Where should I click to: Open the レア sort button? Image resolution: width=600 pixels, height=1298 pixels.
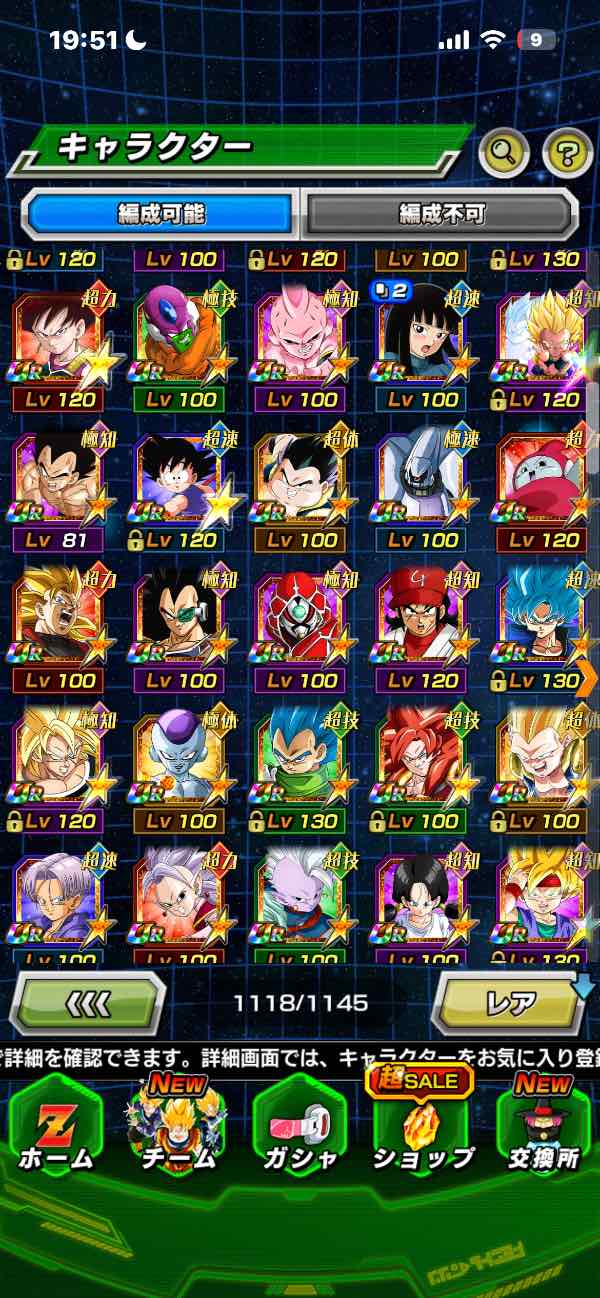coord(509,1002)
